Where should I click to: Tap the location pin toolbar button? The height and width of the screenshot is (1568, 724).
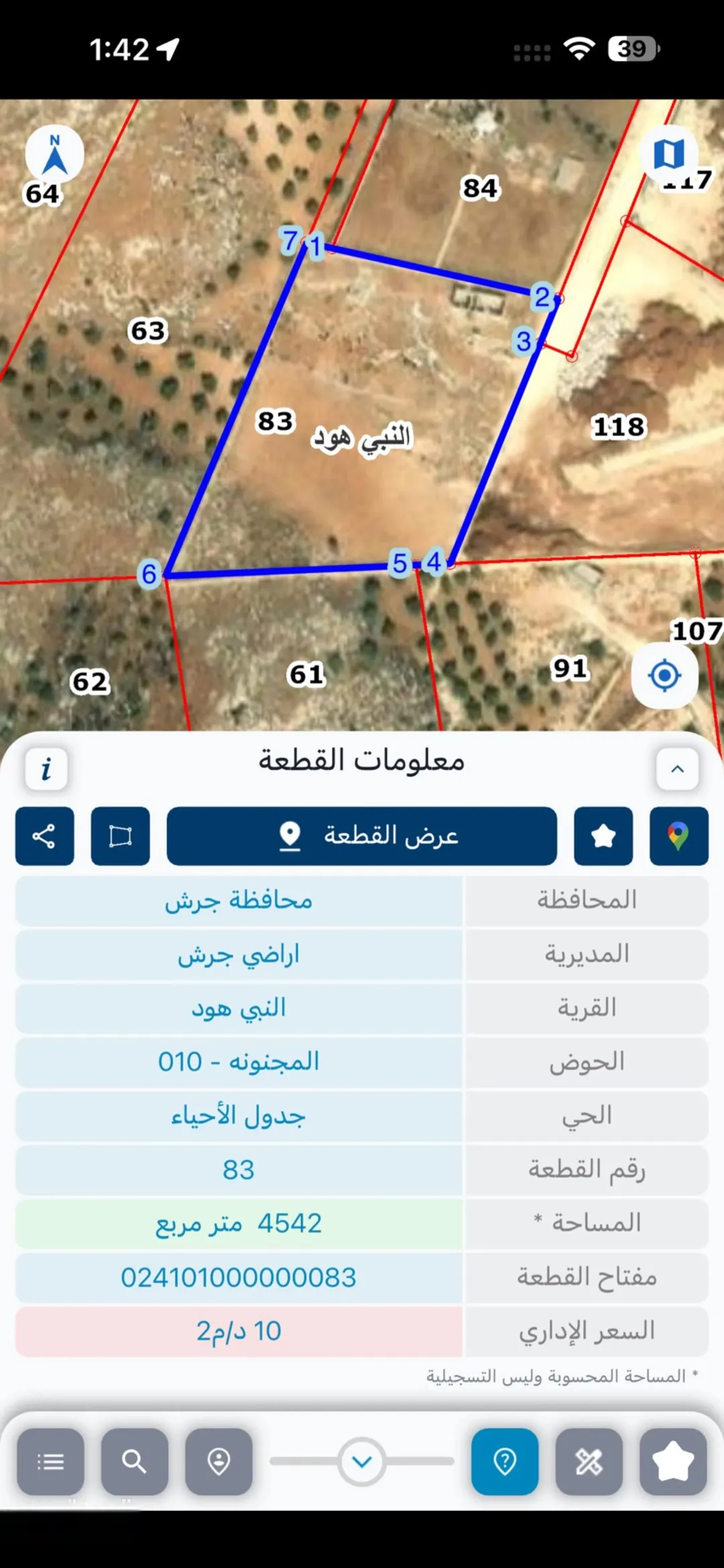coord(219,1461)
